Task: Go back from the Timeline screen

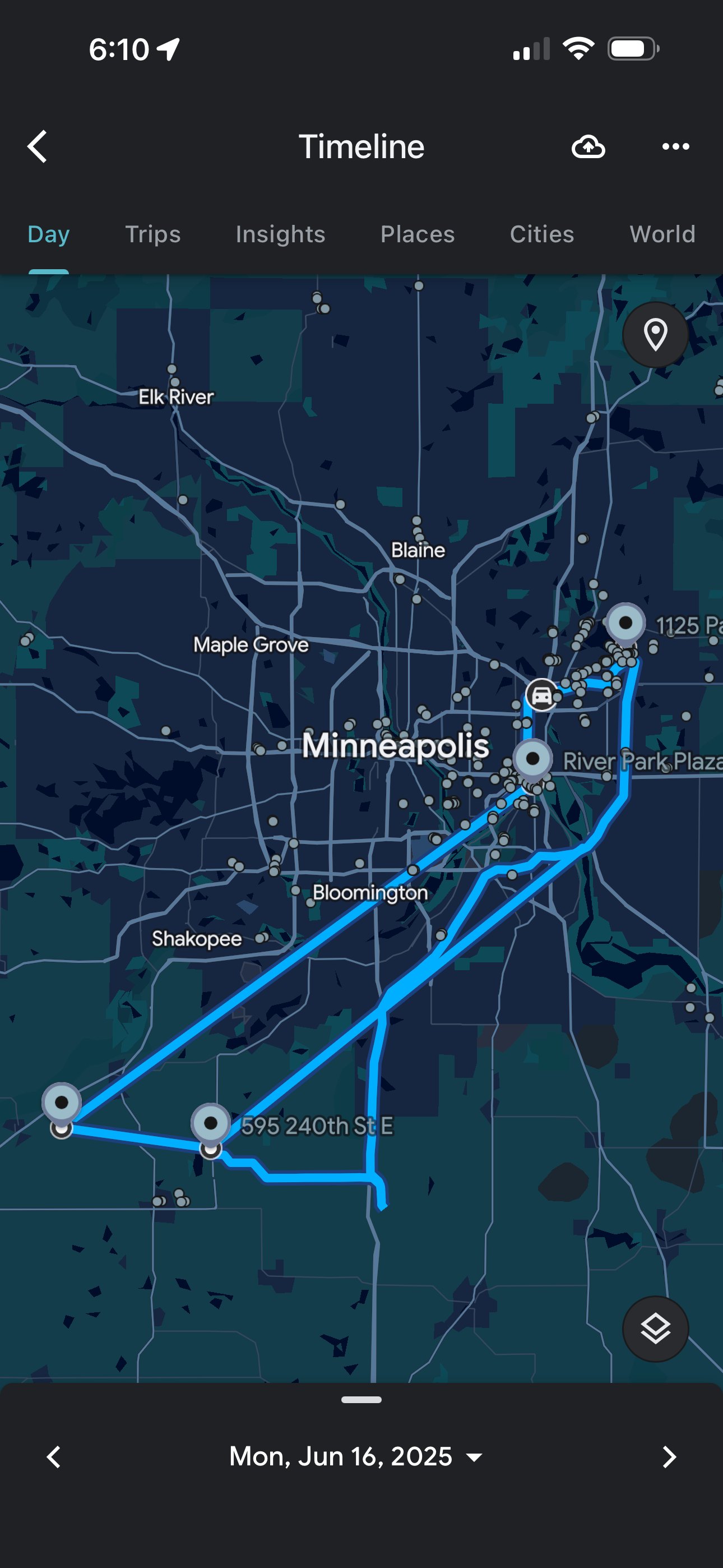Action: [38, 147]
